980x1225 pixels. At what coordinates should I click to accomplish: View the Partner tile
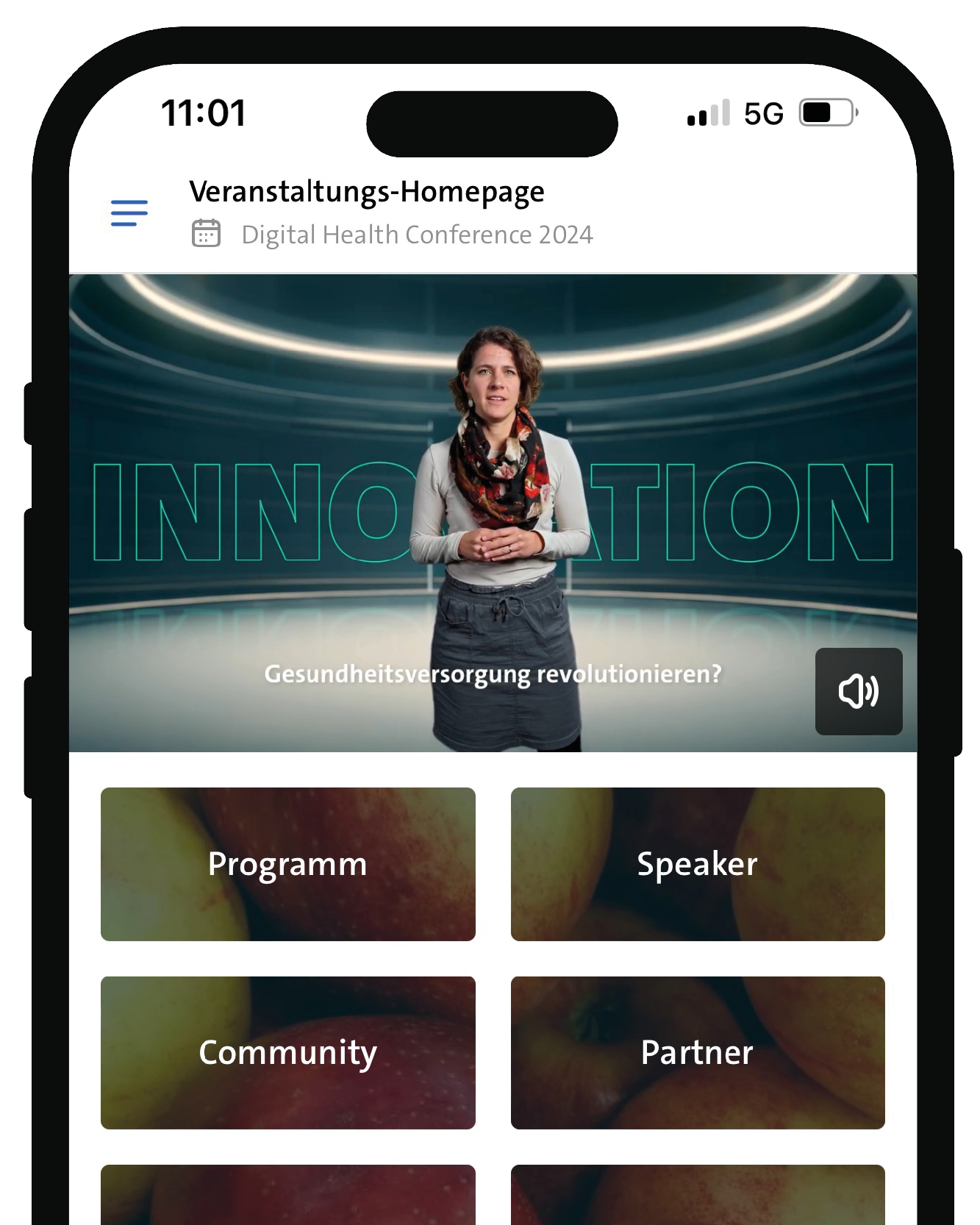pos(697,1052)
